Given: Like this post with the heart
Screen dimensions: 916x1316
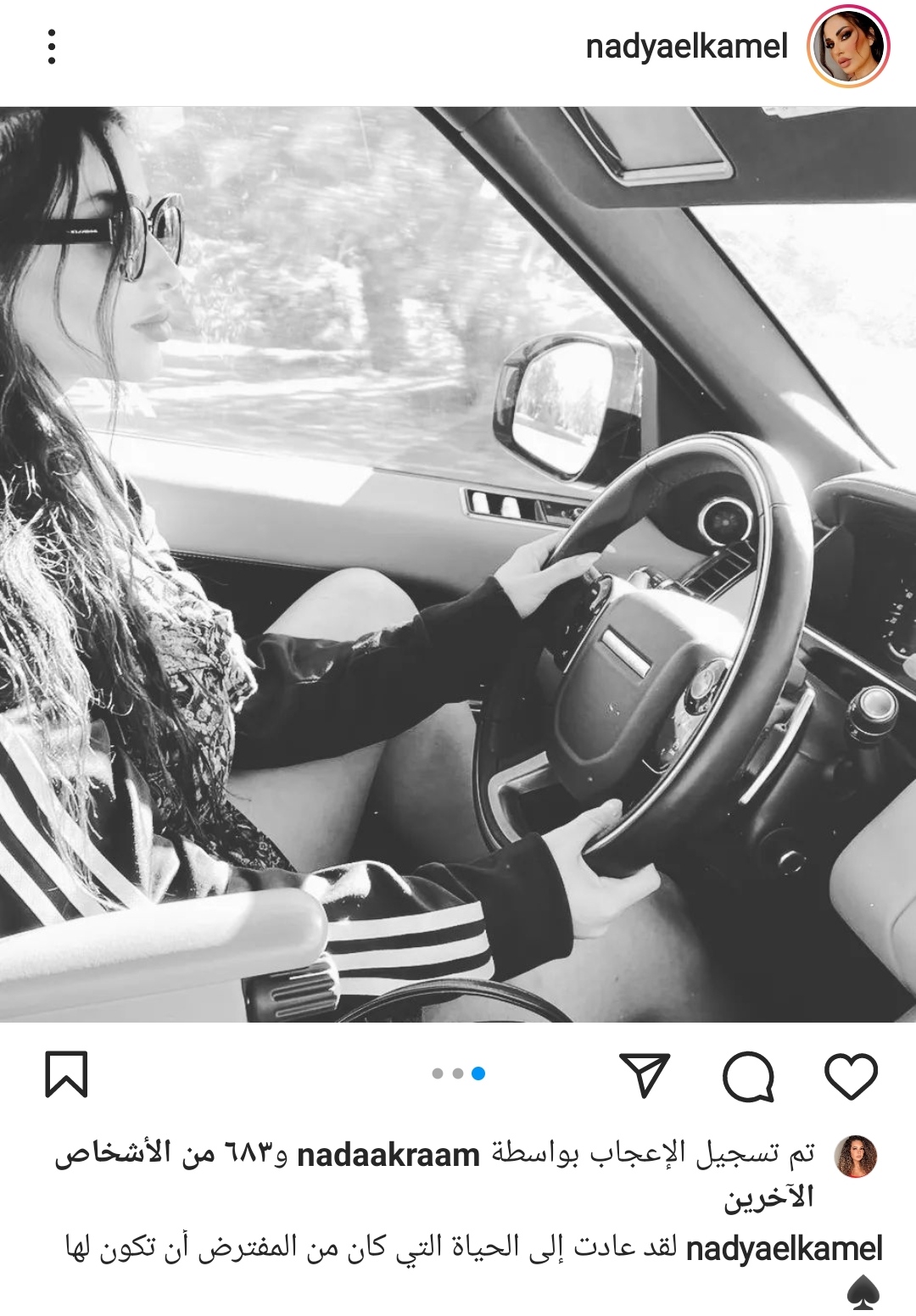Looking at the screenshot, I should point(851,1075).
